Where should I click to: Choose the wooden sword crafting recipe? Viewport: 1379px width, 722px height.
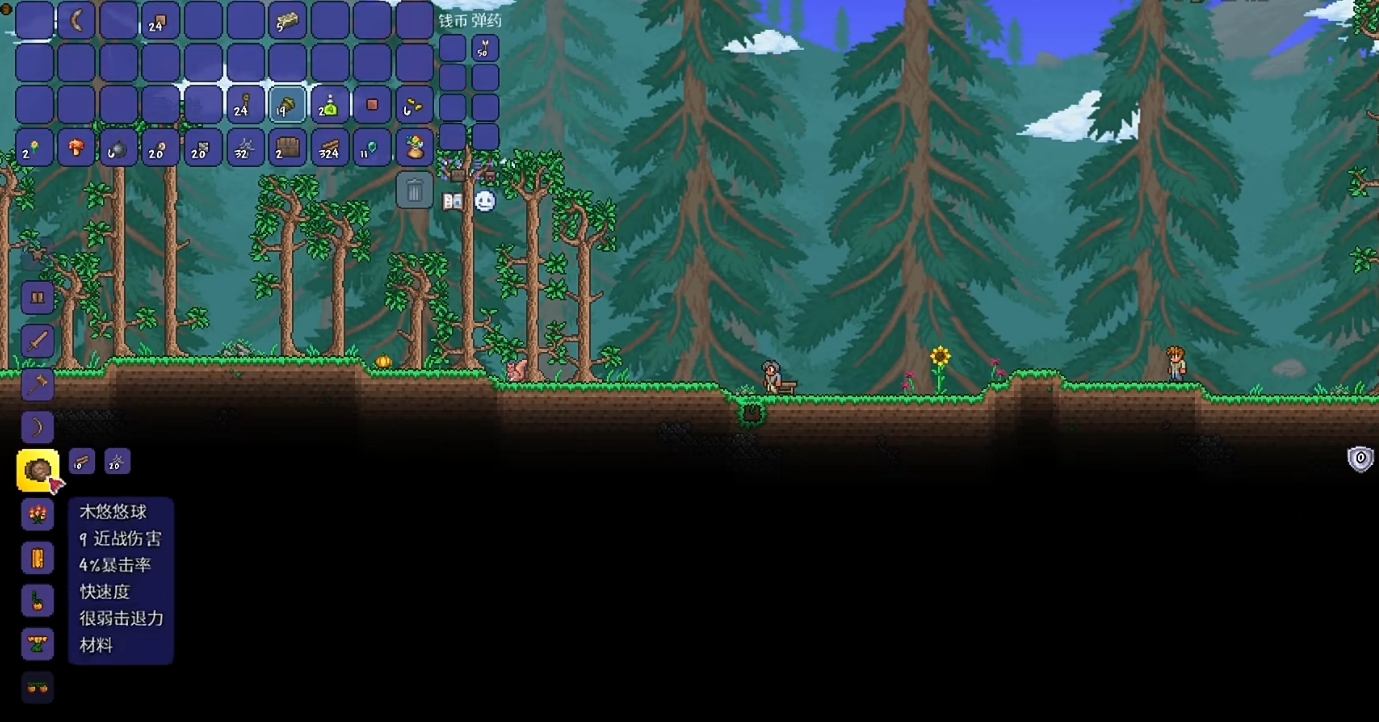(x=37, y=341)
